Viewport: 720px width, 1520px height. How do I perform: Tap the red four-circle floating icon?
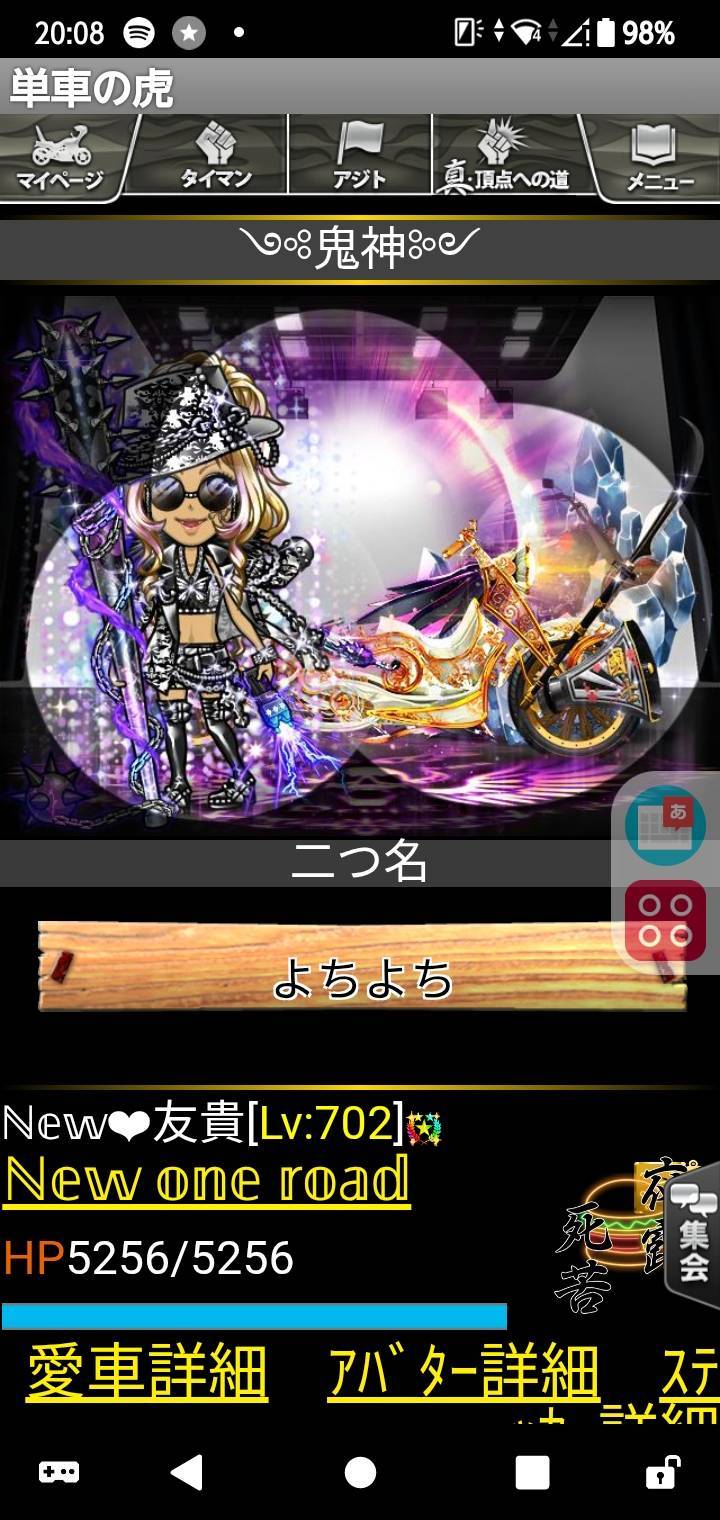(665, 920)
